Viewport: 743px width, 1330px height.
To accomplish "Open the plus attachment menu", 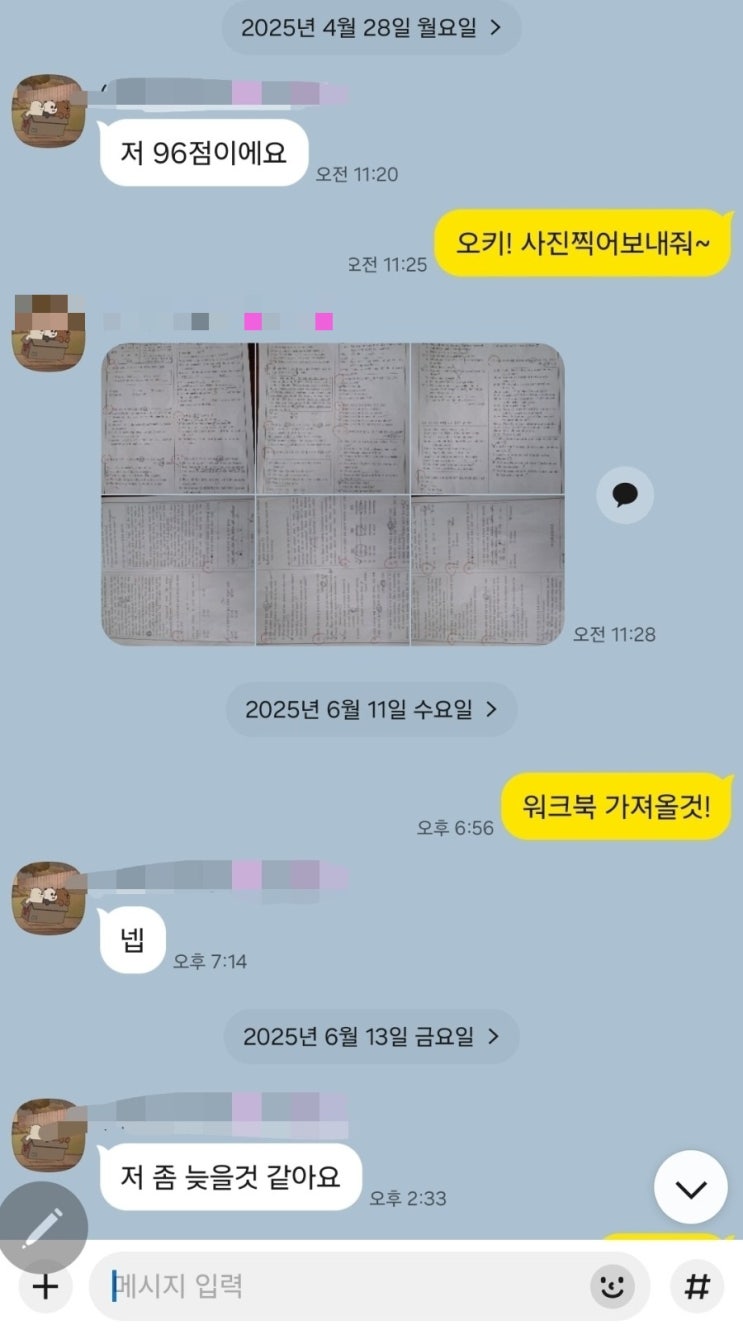I will [46, 1286].
